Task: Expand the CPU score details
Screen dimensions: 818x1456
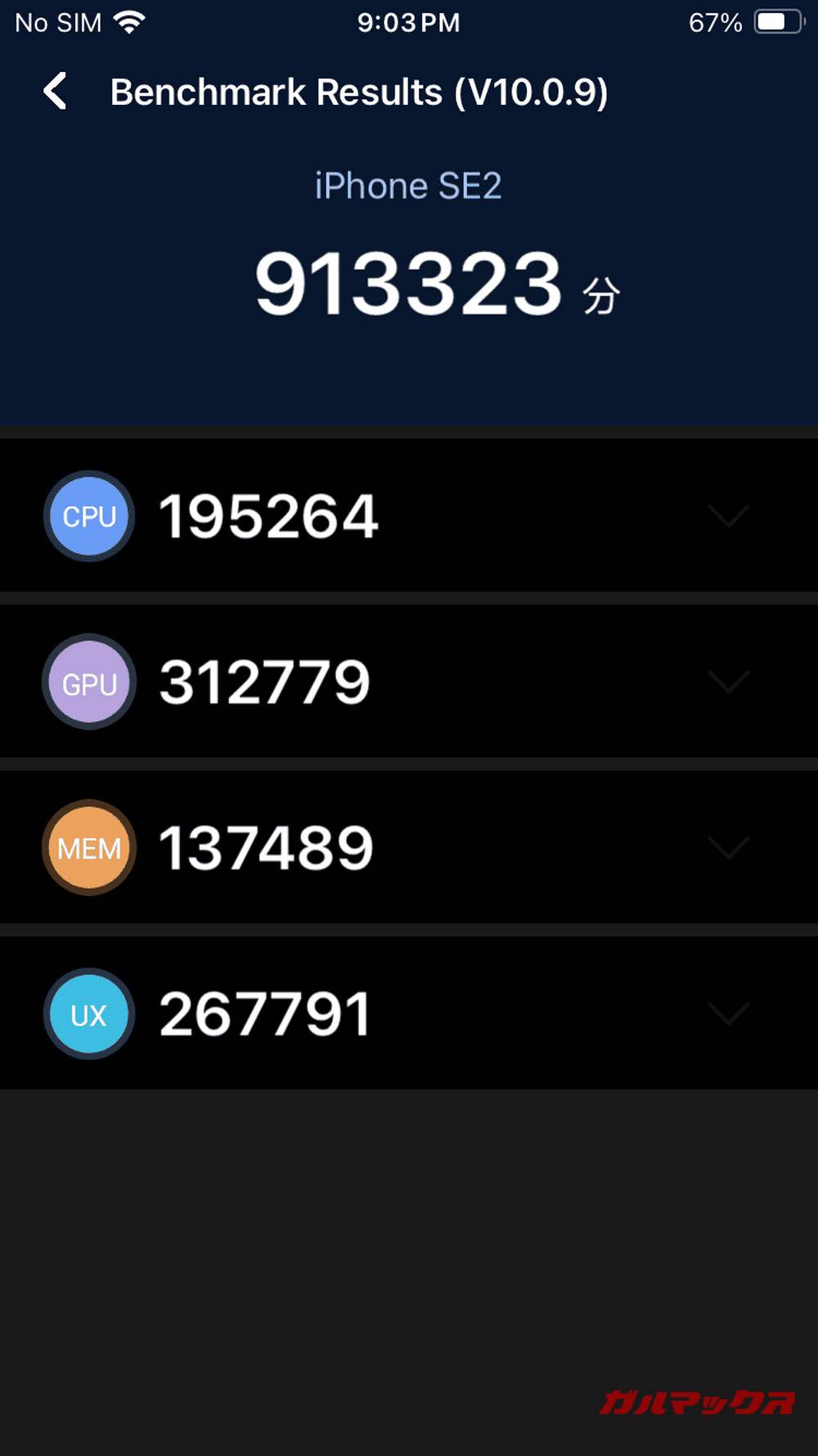Action: (726, 516)
